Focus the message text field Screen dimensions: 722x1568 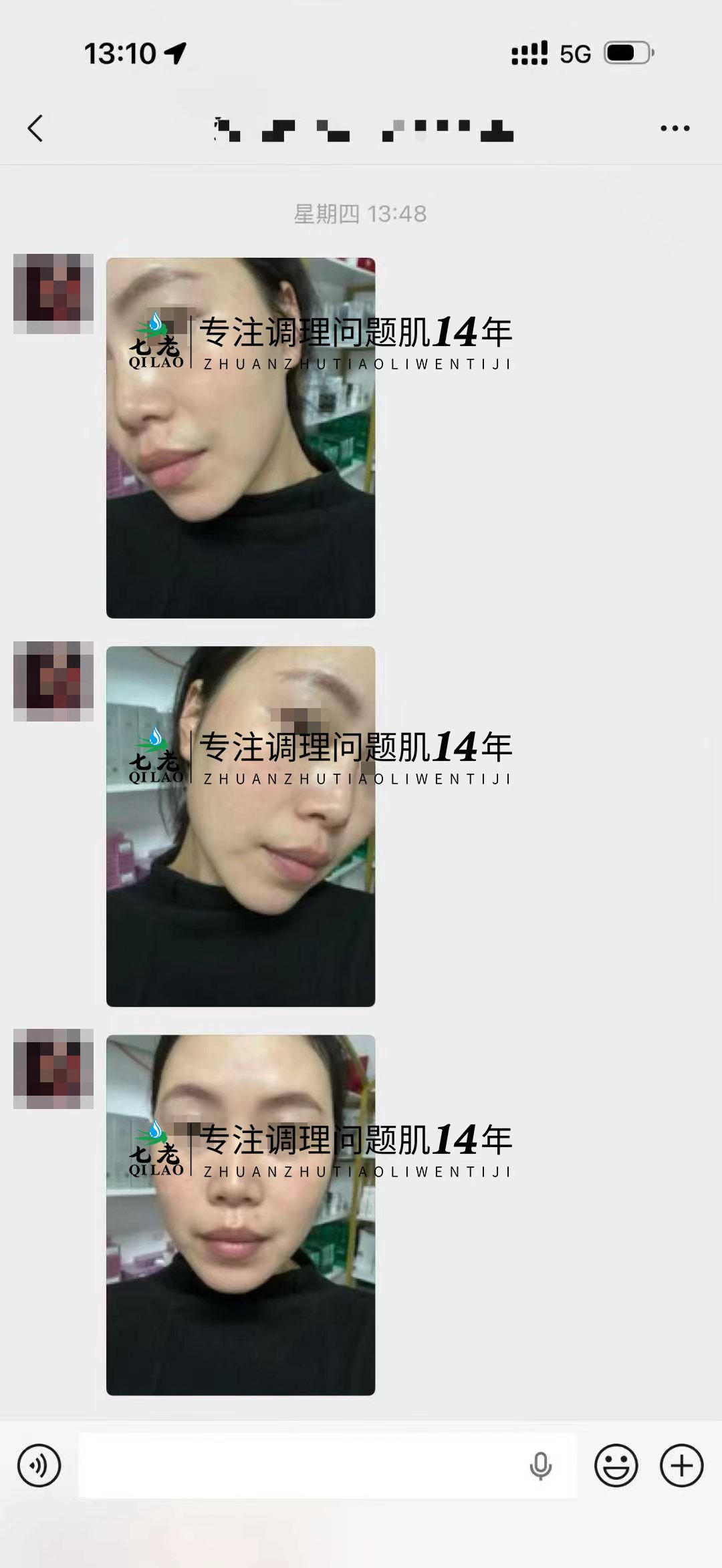pos(301,1466)
